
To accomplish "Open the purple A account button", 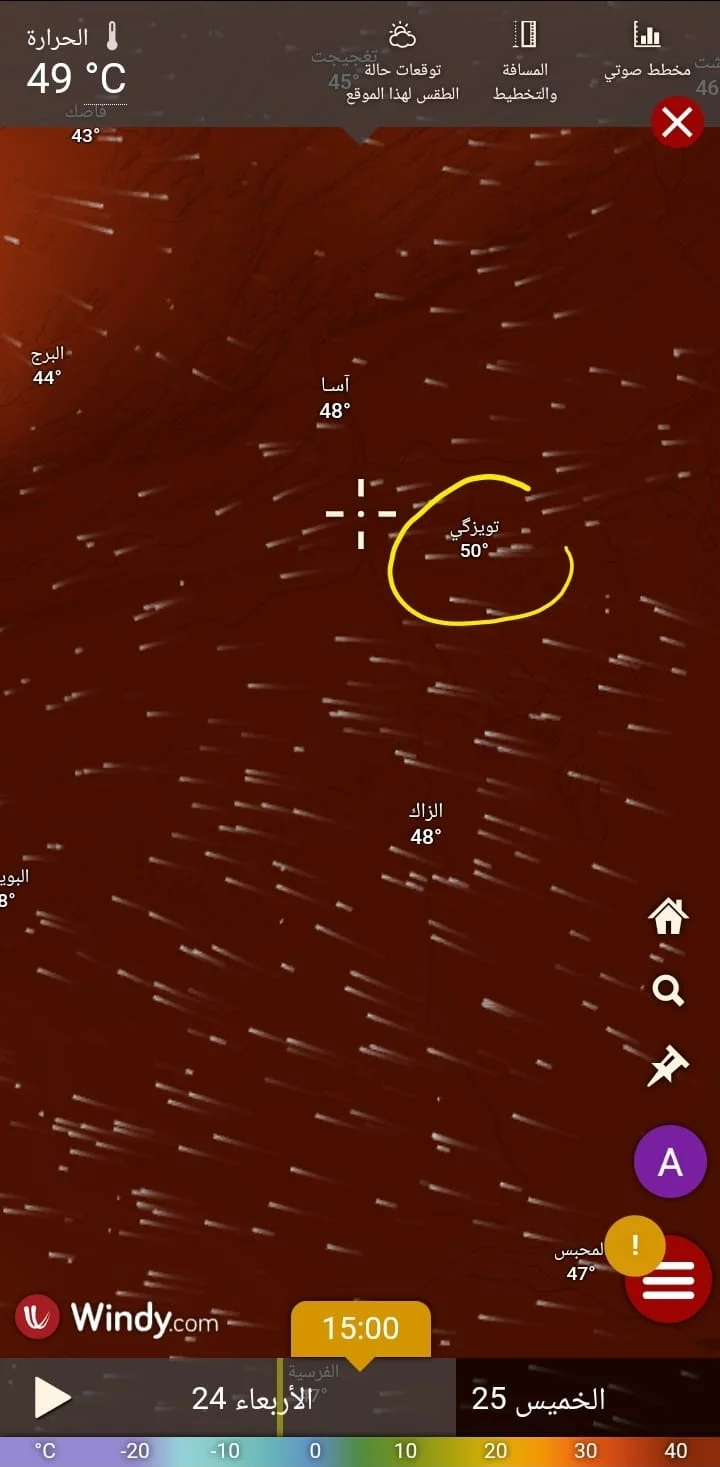I will pos(670,1163).
